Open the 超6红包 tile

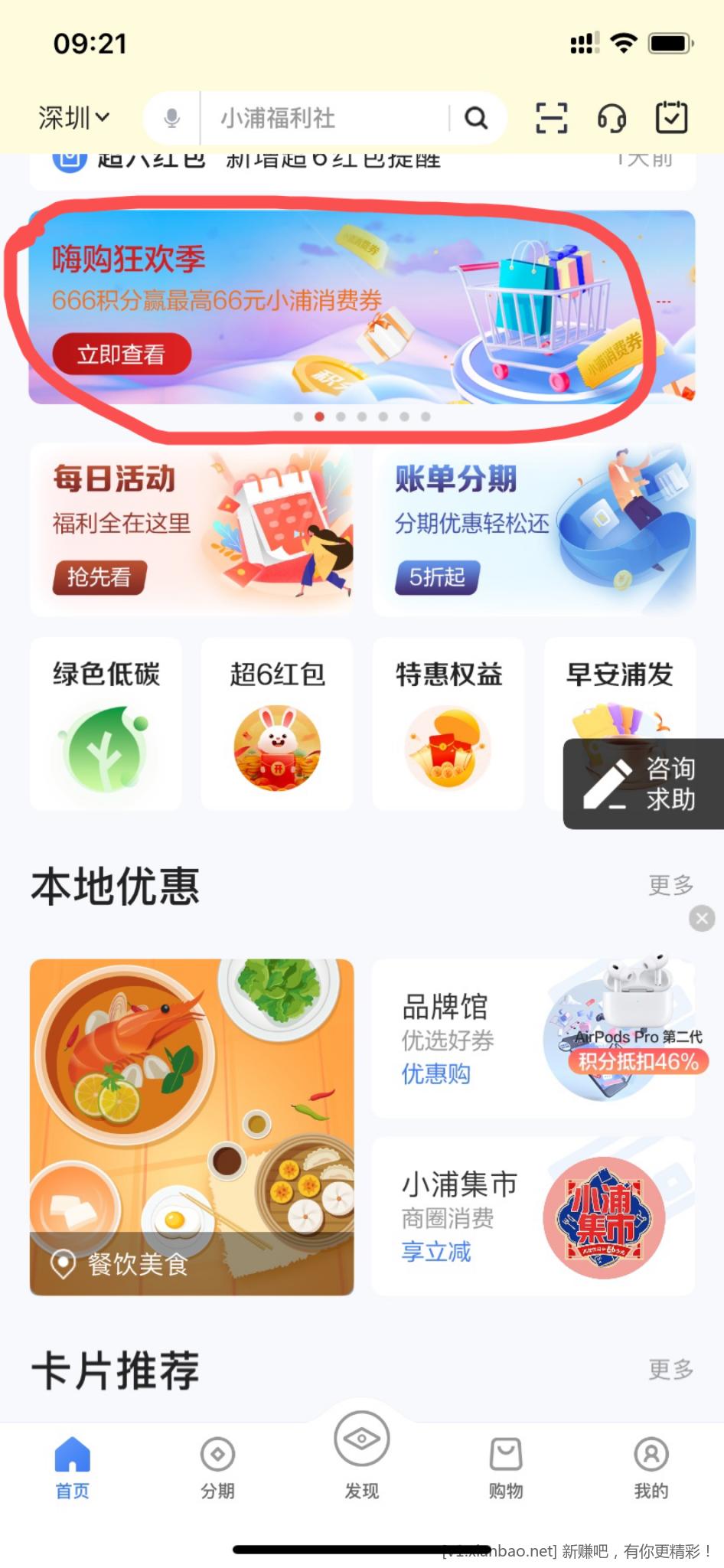pos(277,723)
